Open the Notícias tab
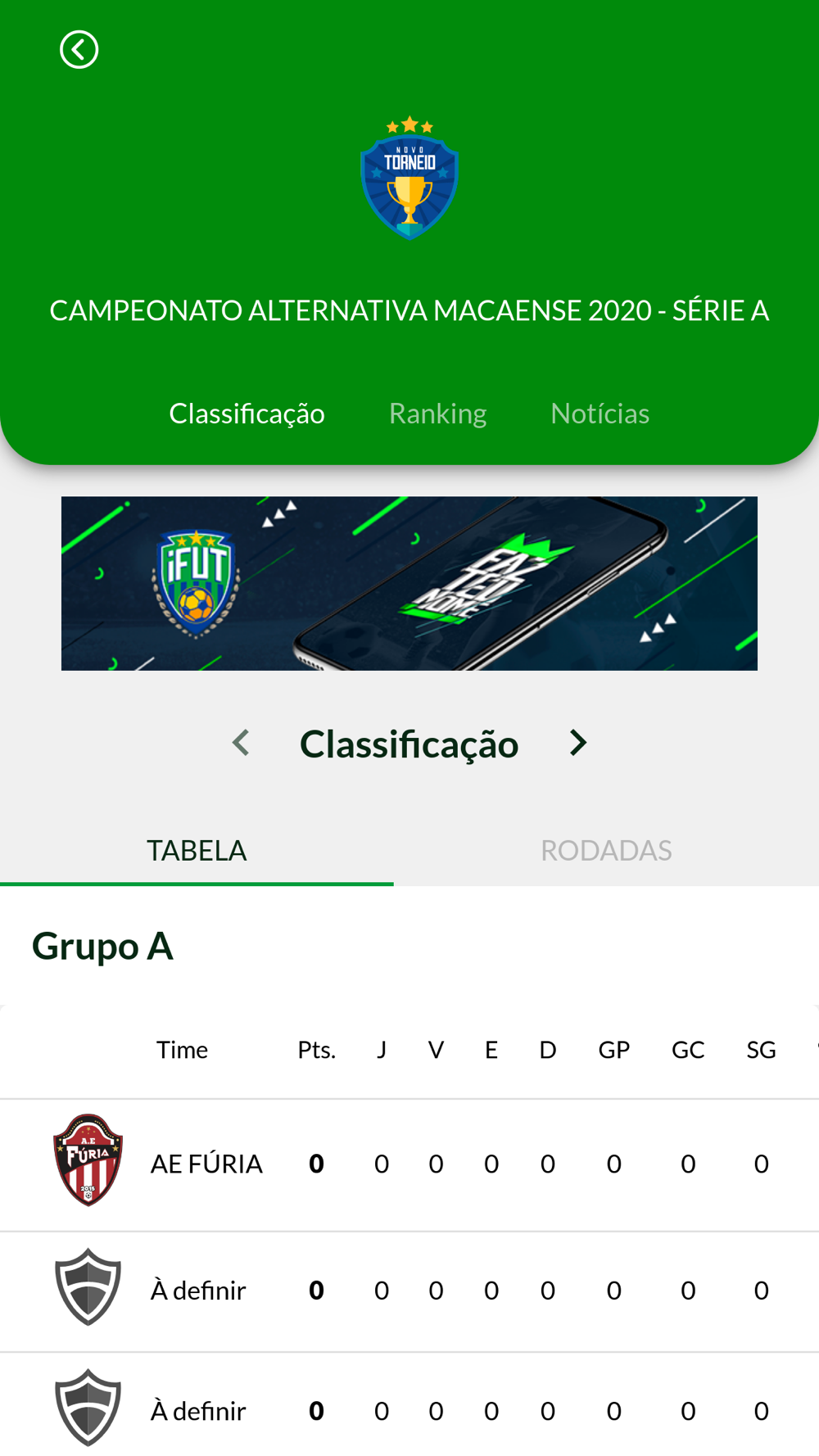The width and height of the screenshot is (819, 1456). (600, 414)
